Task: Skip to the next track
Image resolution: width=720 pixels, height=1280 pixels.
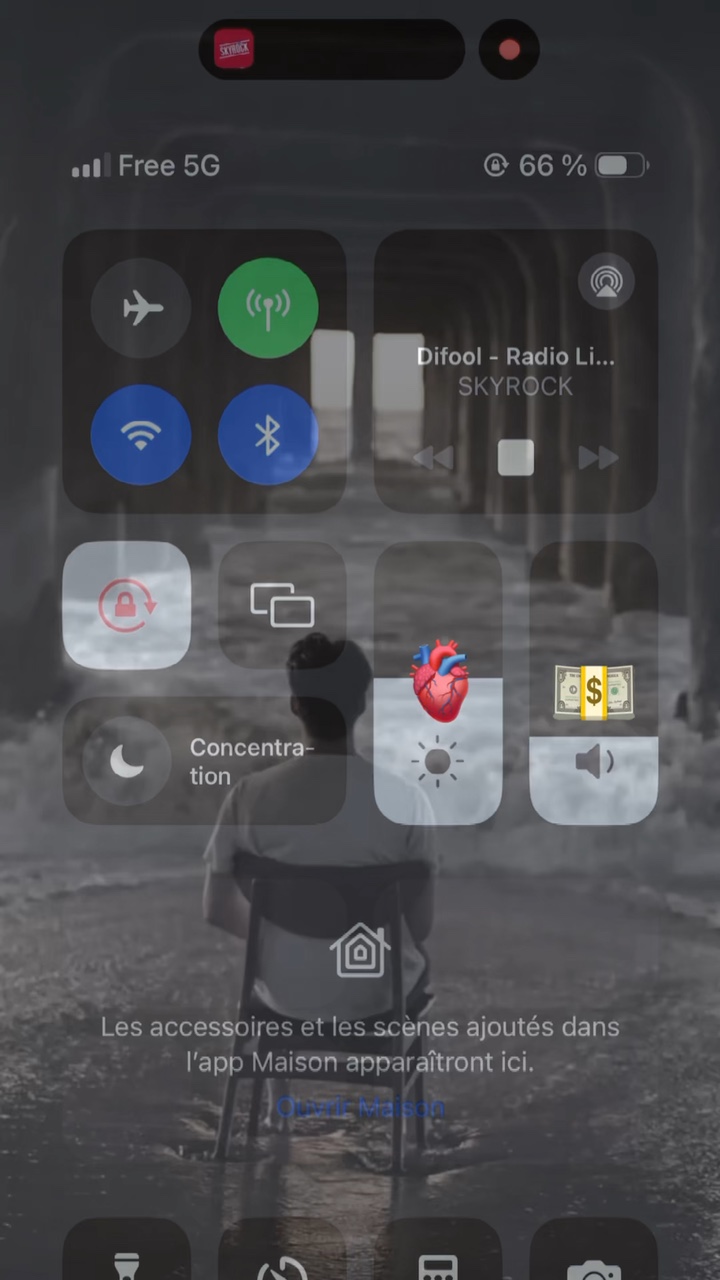Action: (x=598, y=458)
